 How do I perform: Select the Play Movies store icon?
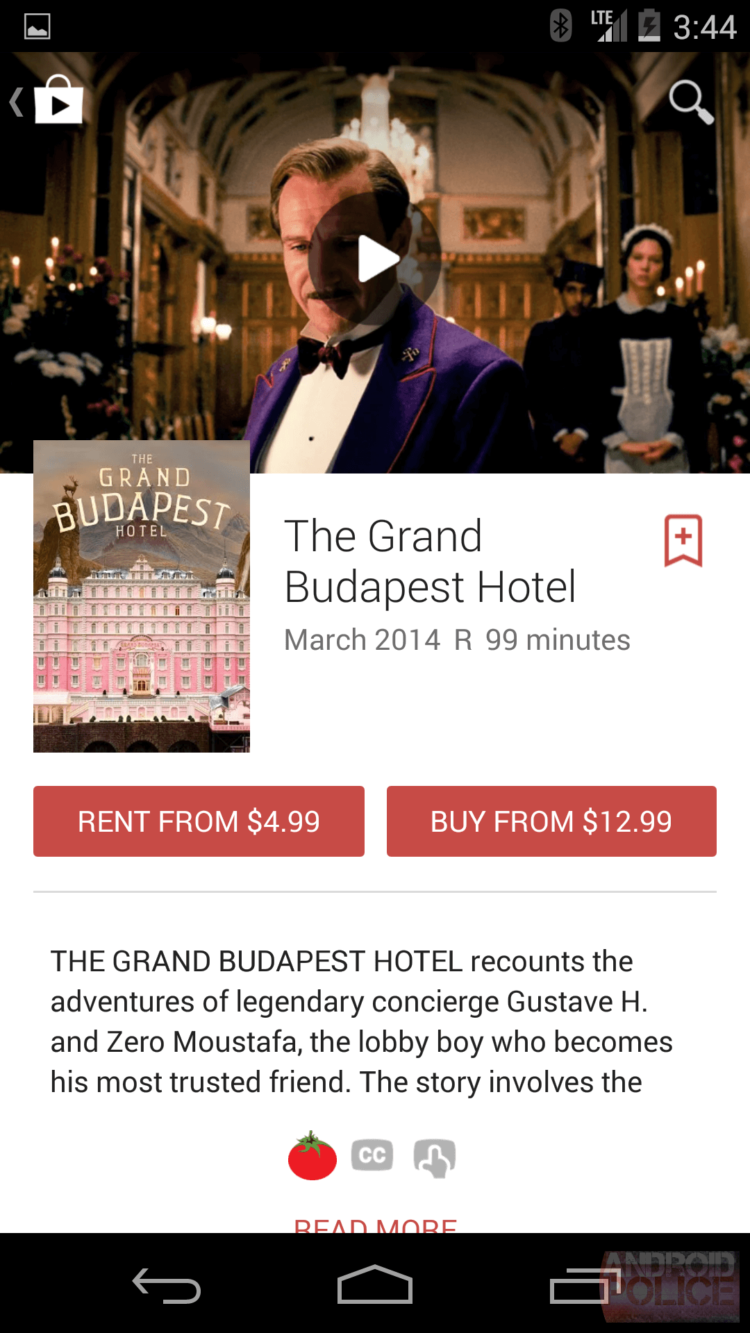pos(57,100)
